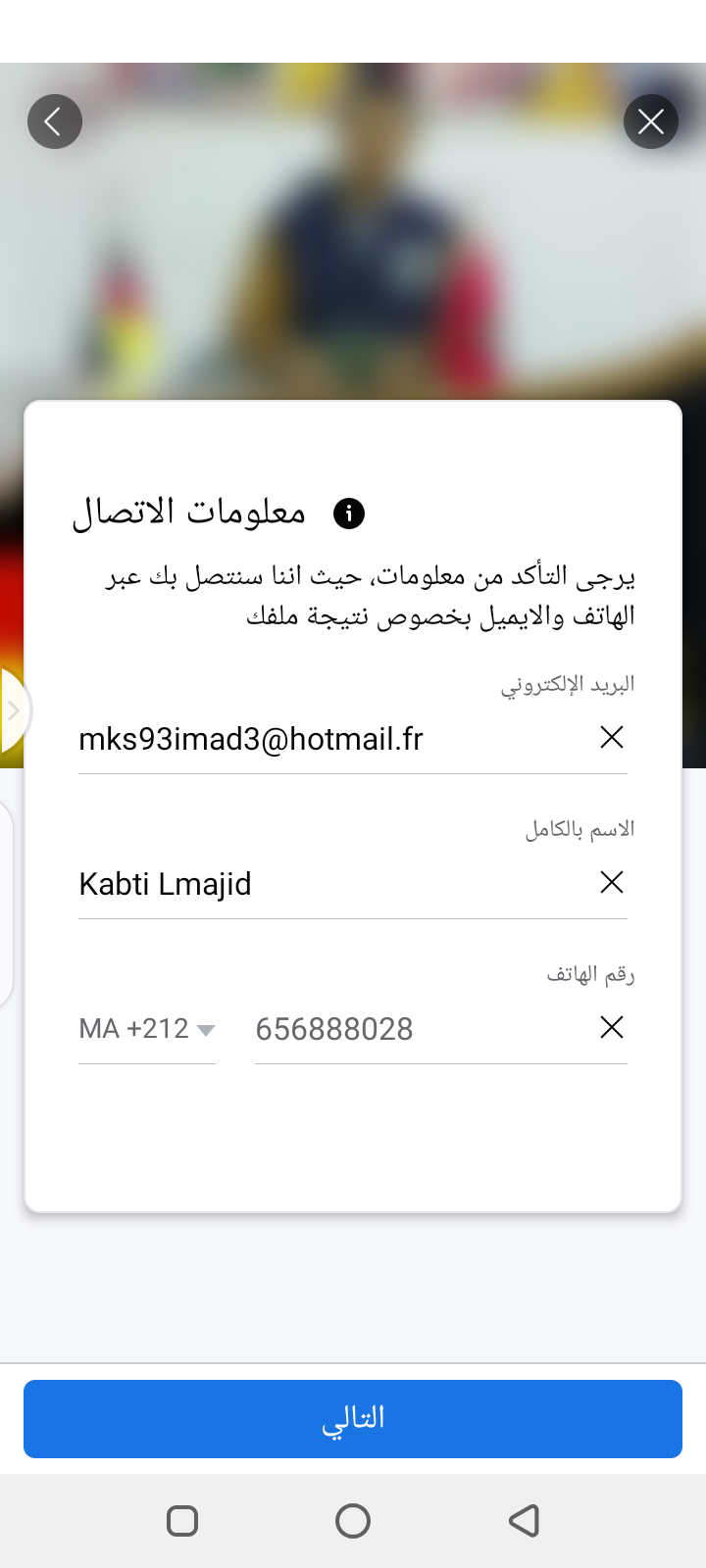Open the MA +212 country code dropdown
Image resolution: width=706 pixels, height=1568 pixels.
tap(147, 1029)
